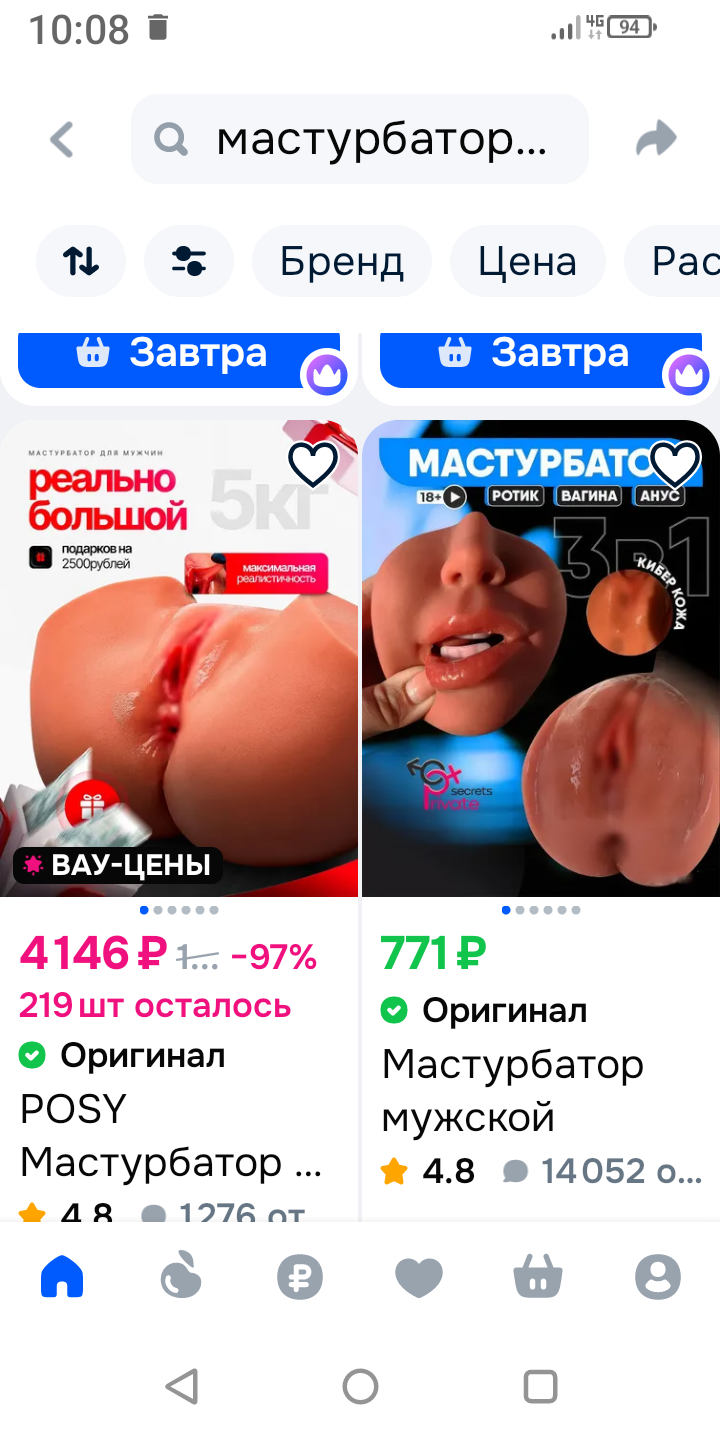Switch to the Home tab
Image resolution: width=720 pixels, height=1440 pixels.
(x=62, y=1278)
